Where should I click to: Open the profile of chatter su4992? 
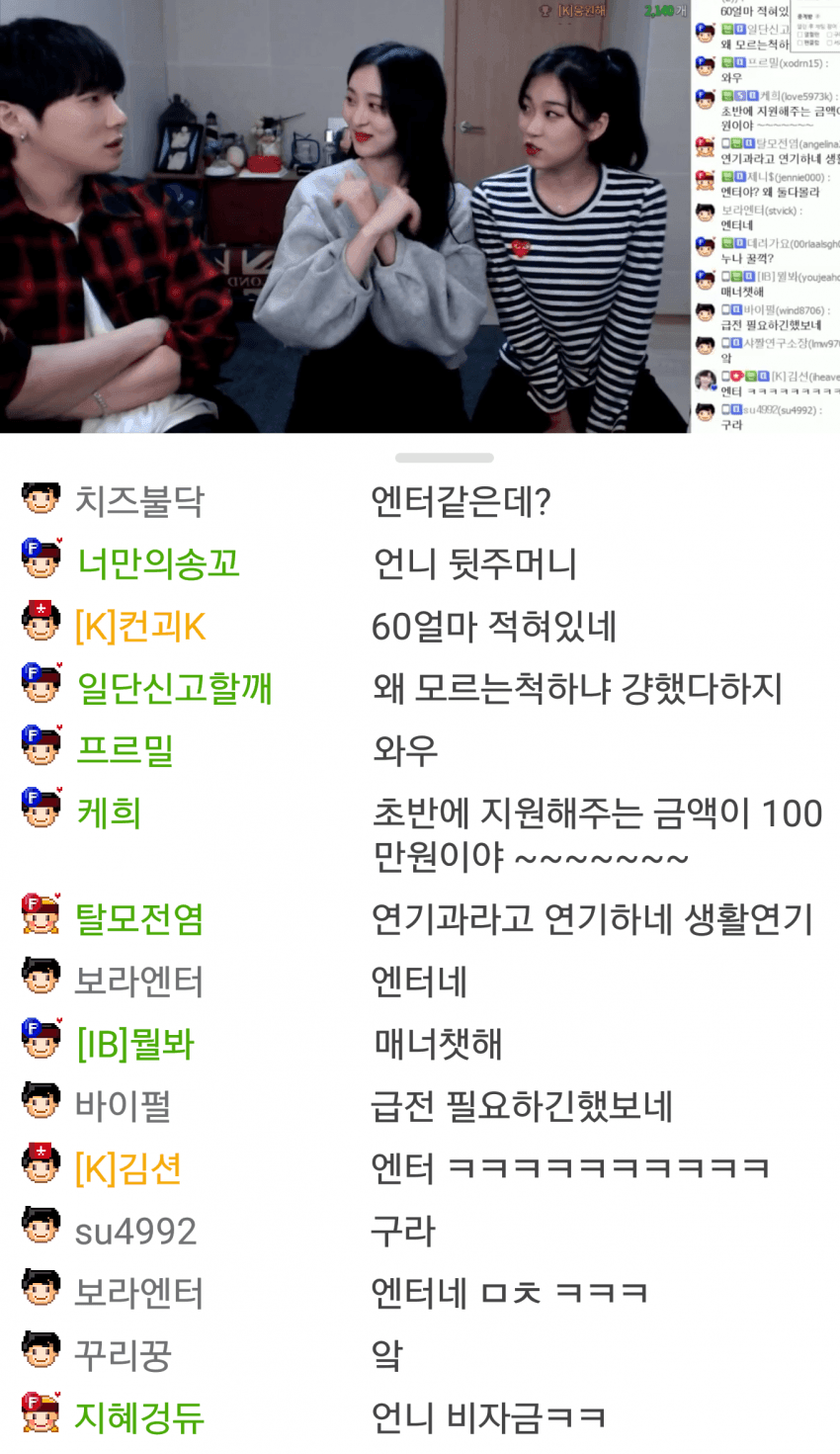pyautogui.click(x=135, y=1231)
